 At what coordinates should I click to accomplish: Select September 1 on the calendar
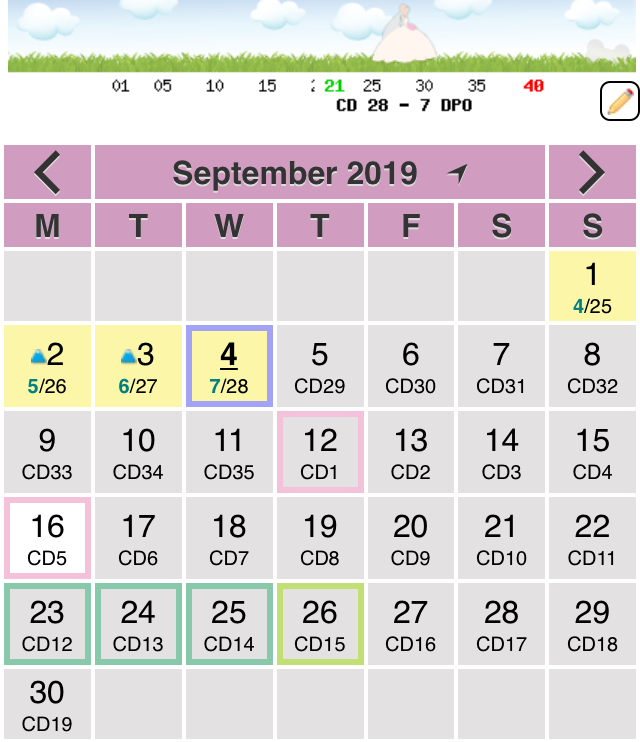pyautogui.click(x=592, y=285)
